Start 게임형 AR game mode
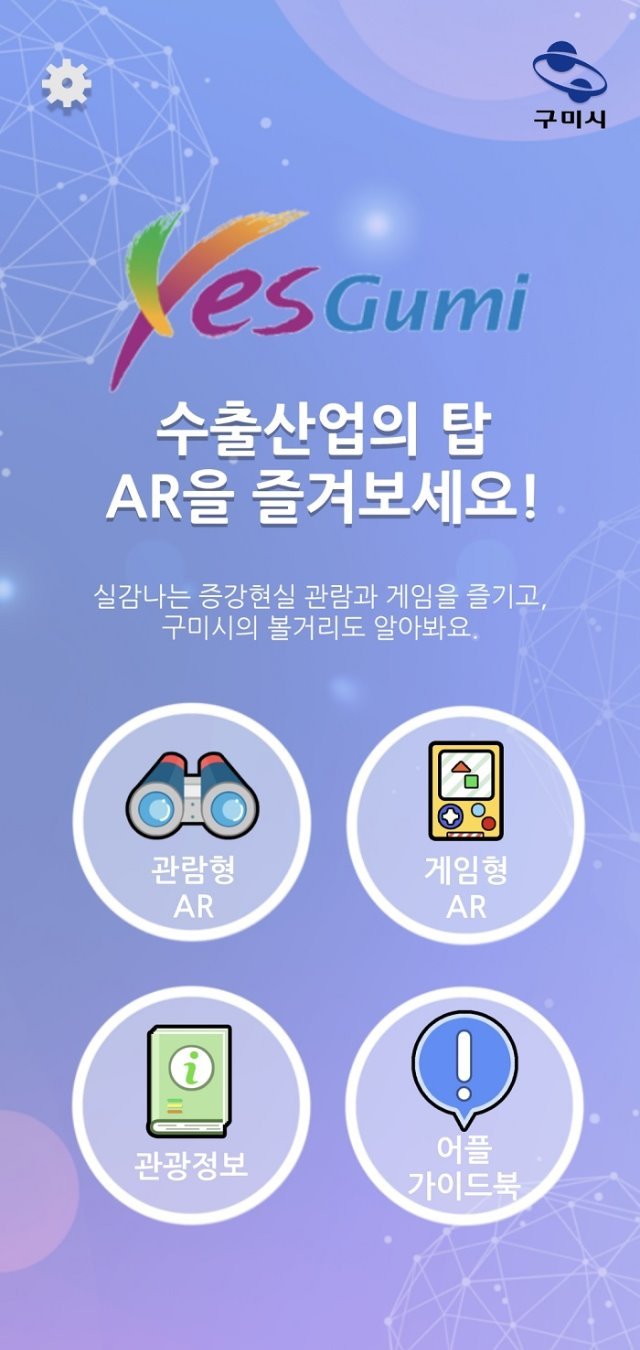 465,823
